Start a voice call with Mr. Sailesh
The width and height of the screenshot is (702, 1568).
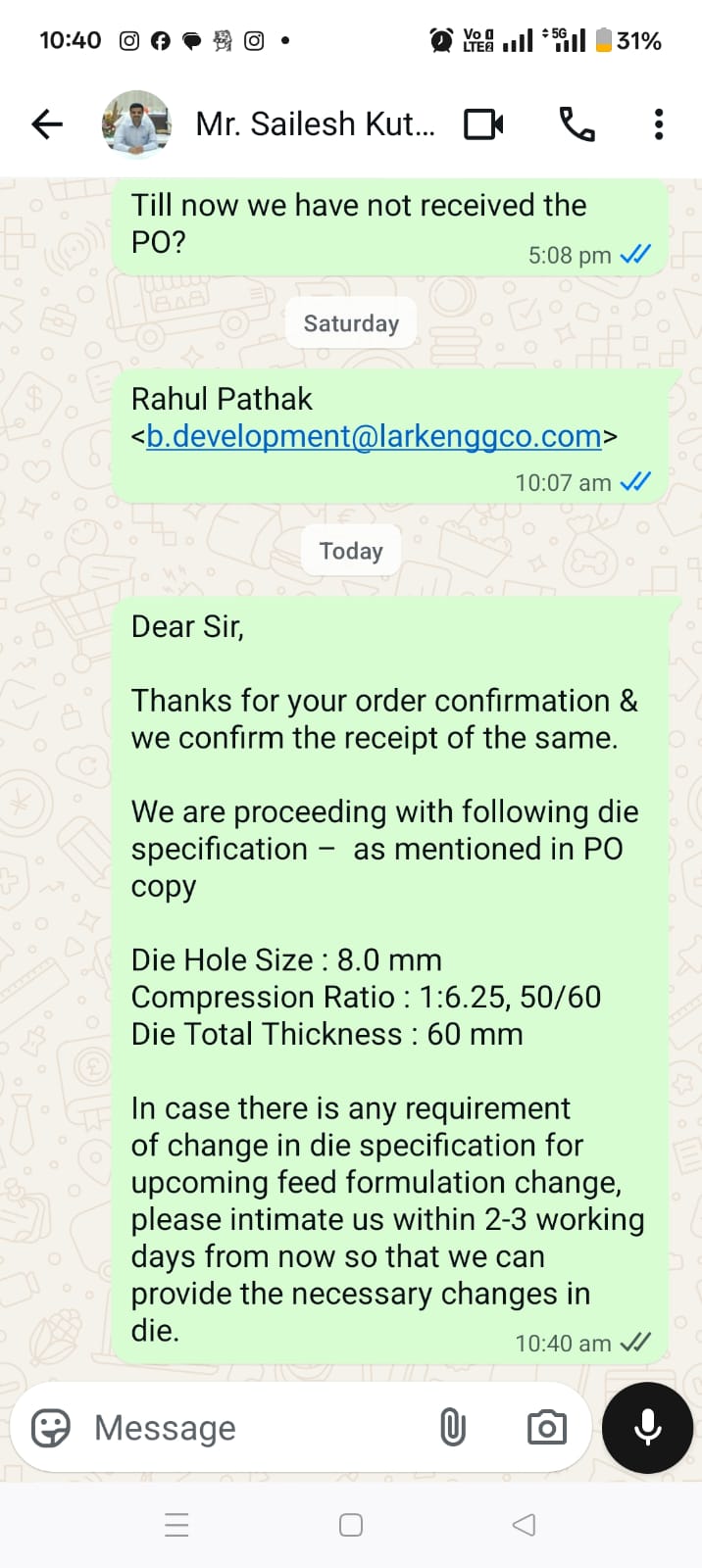click(x=577, y=124)
